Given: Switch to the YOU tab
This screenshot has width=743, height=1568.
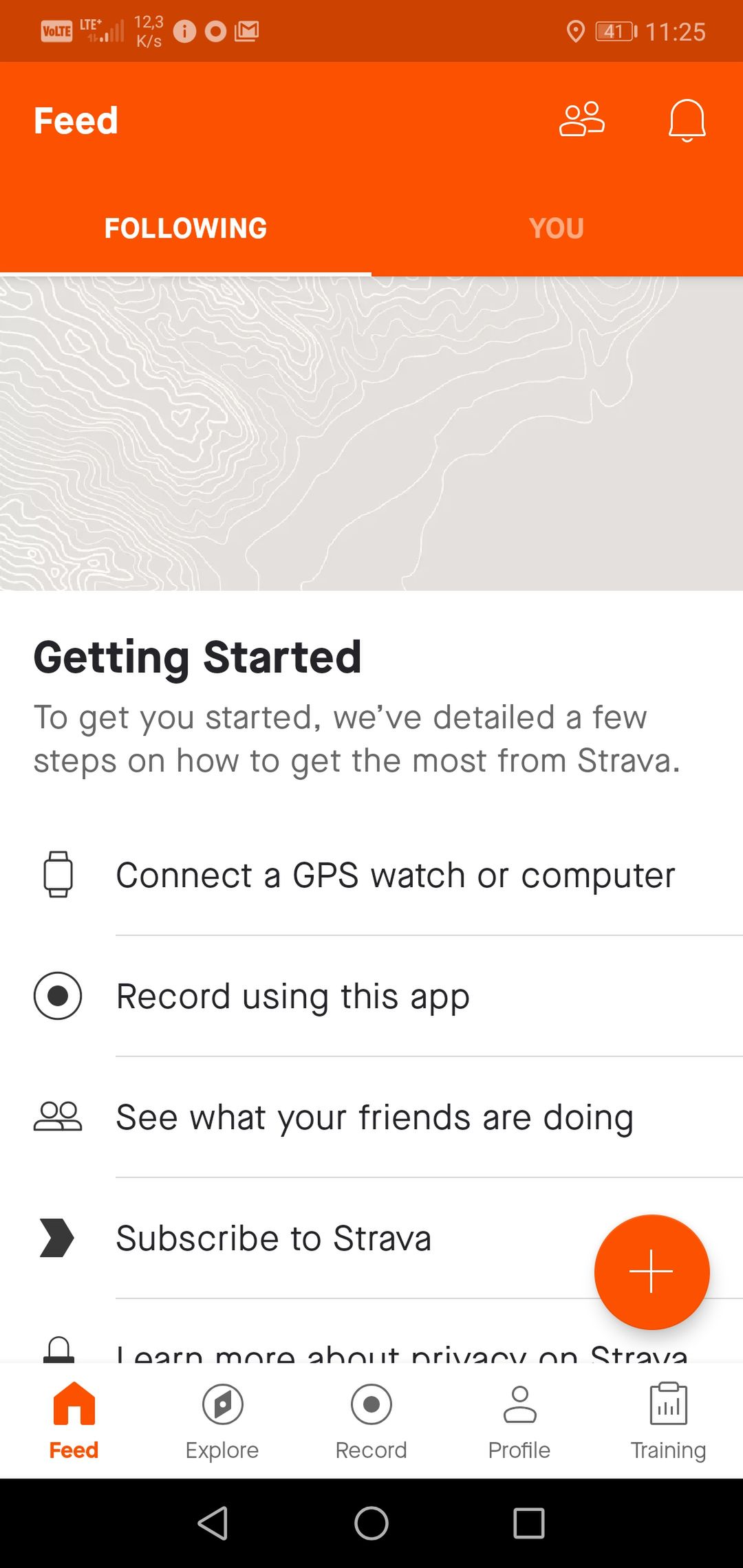Looking at the screenshot, I should tap(557, 228).
